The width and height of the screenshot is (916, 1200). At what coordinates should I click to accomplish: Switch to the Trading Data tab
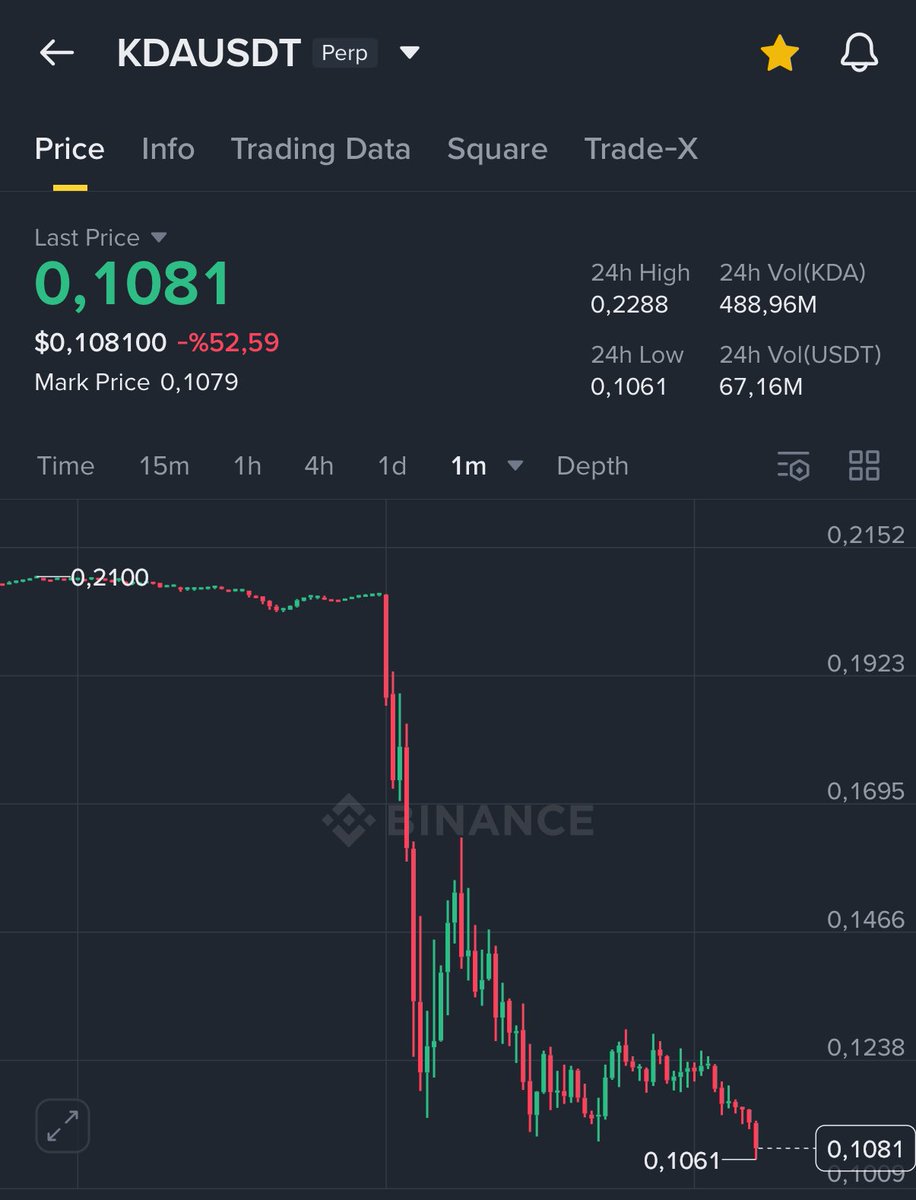click(x=320, y=149)
